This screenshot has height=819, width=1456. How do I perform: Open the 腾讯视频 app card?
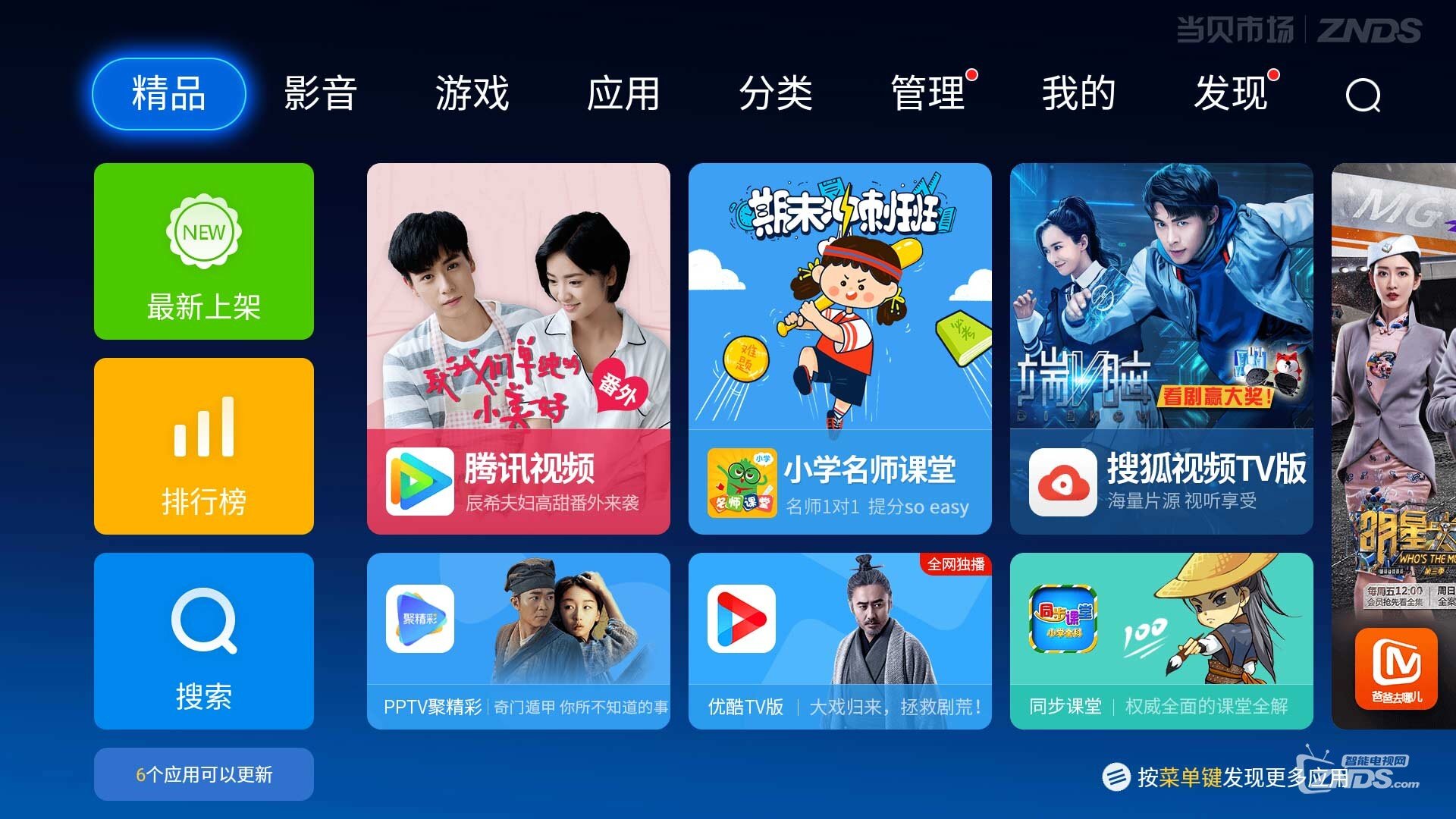(x=518, y=348)
